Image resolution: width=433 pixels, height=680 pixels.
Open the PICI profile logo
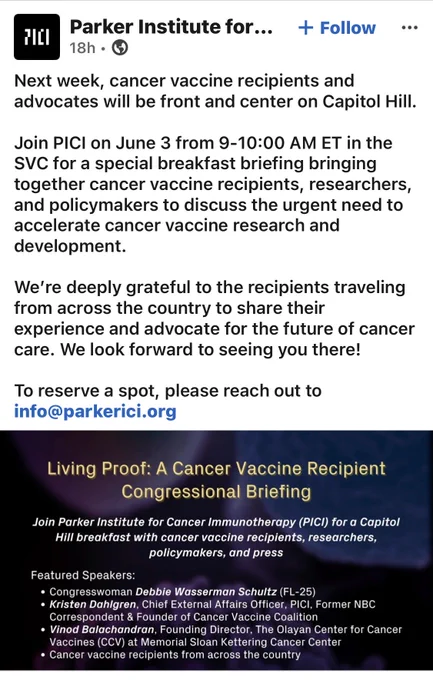tap(37, 37)
